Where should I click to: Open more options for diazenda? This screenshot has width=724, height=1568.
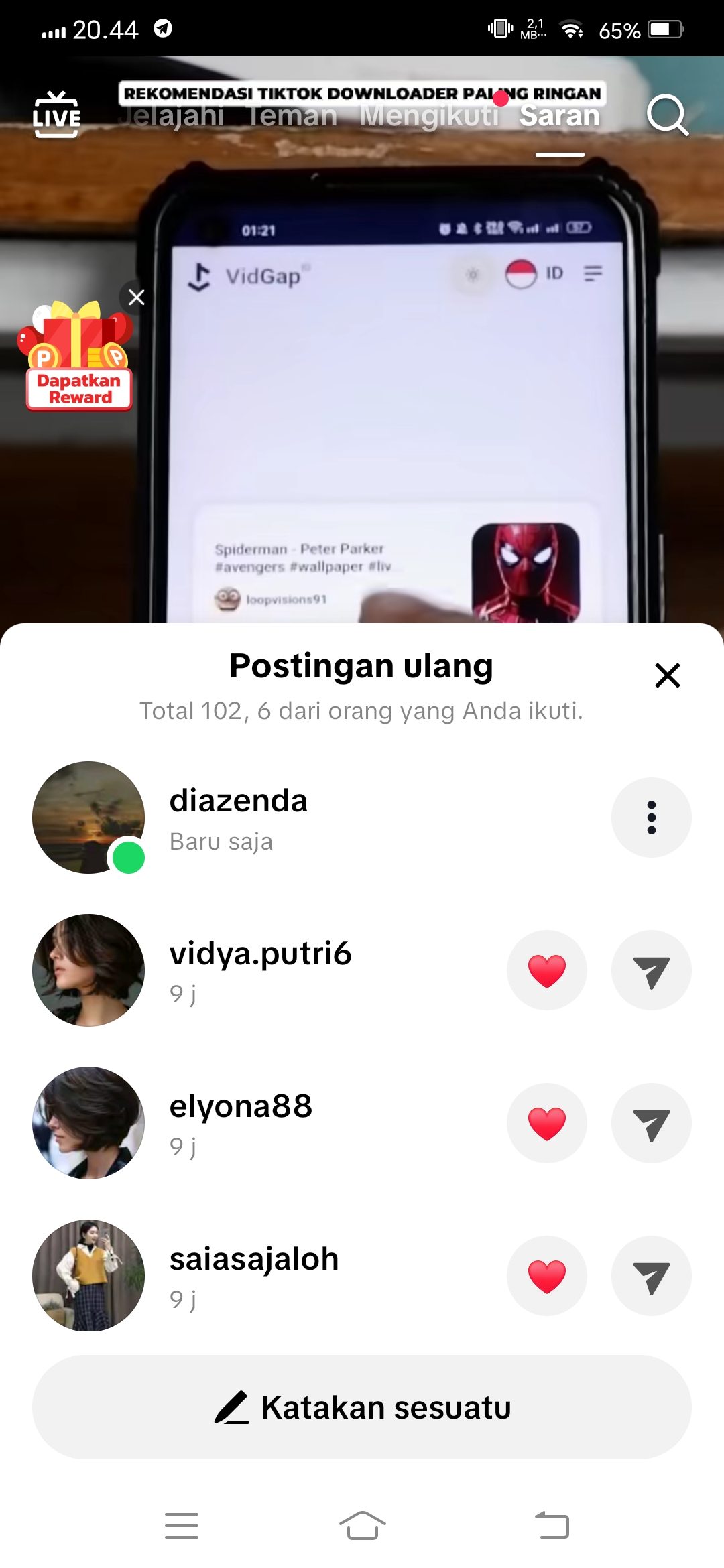651,818
